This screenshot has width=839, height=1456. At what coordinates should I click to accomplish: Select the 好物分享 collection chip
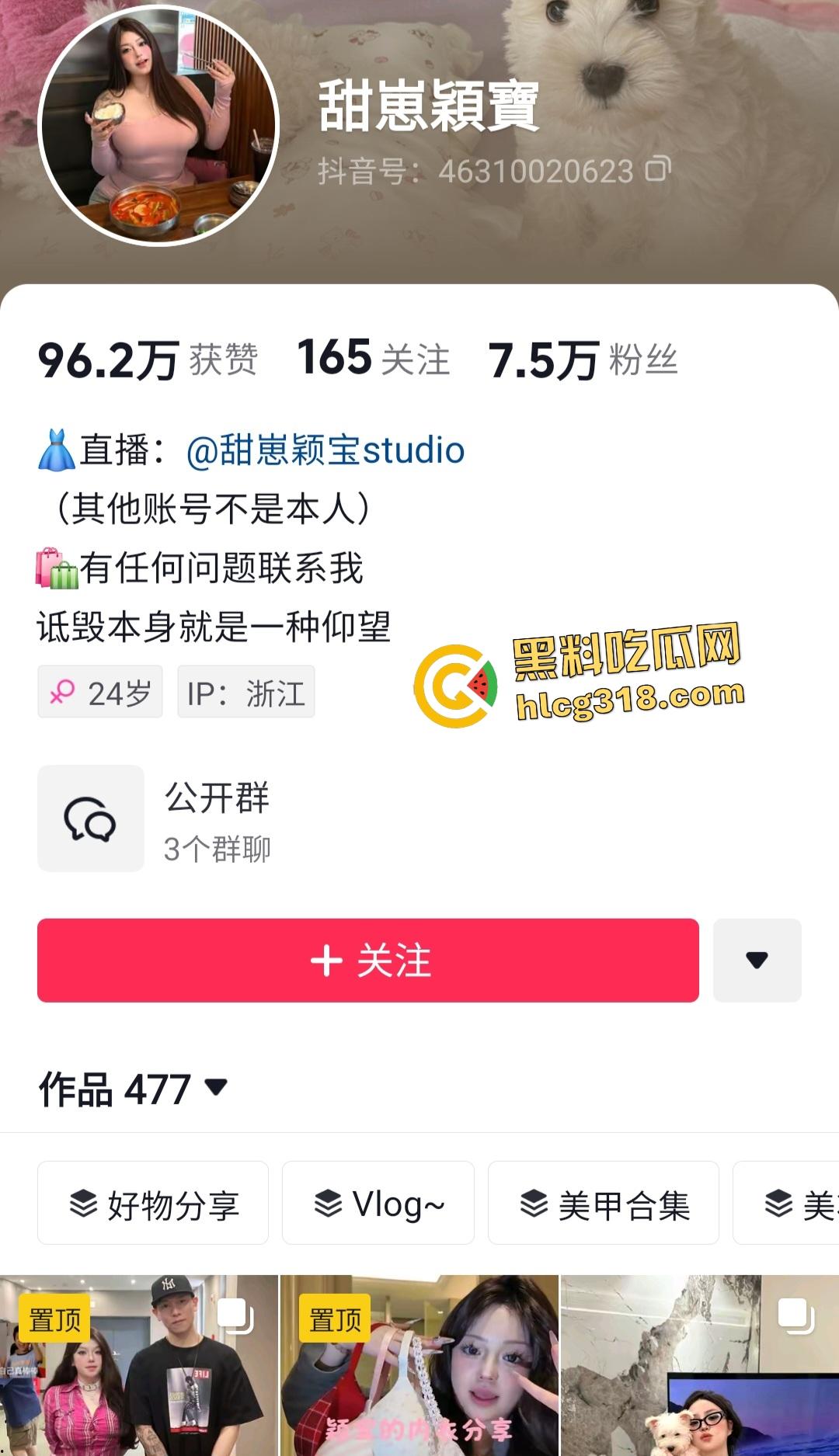point(153,1204)
